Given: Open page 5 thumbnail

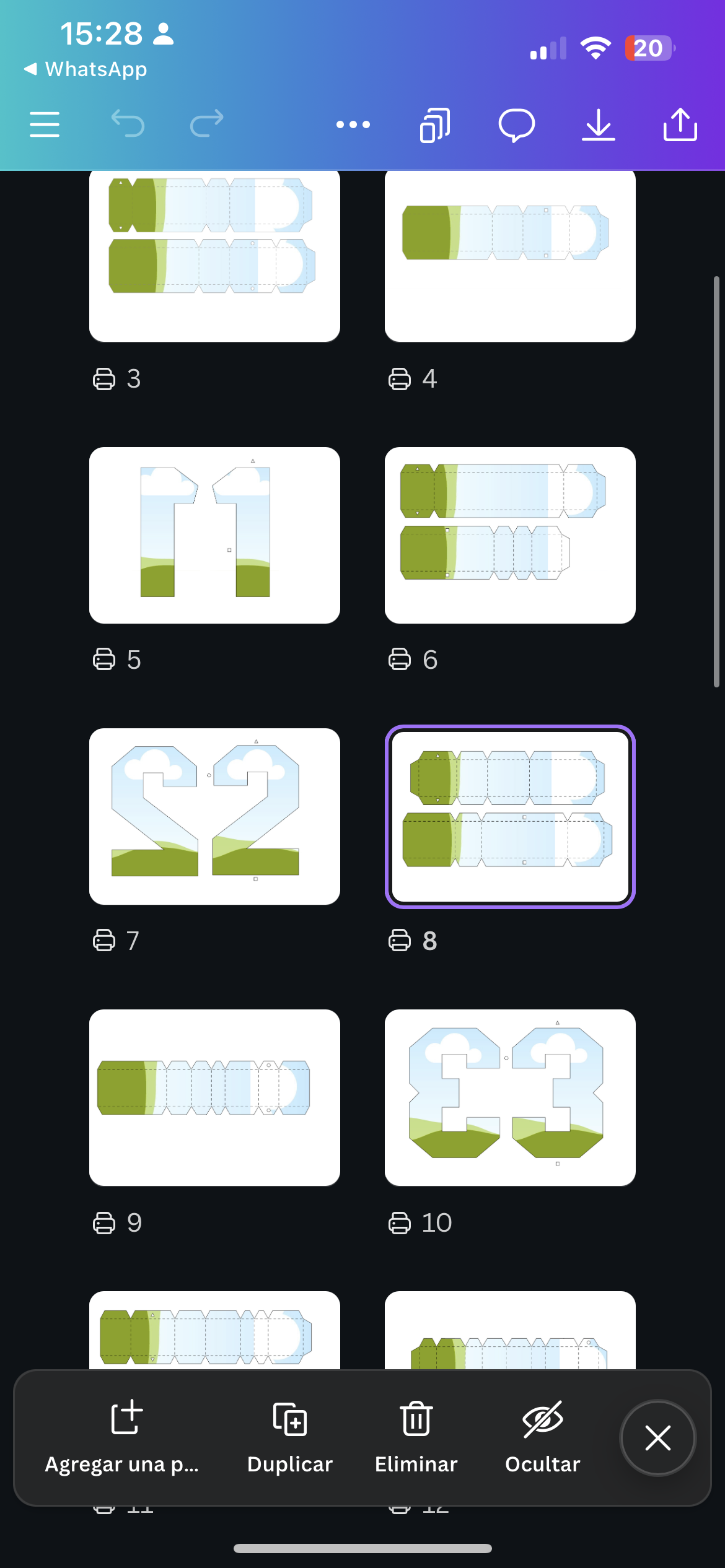Looking at the screenshot, I should point(214,535).
